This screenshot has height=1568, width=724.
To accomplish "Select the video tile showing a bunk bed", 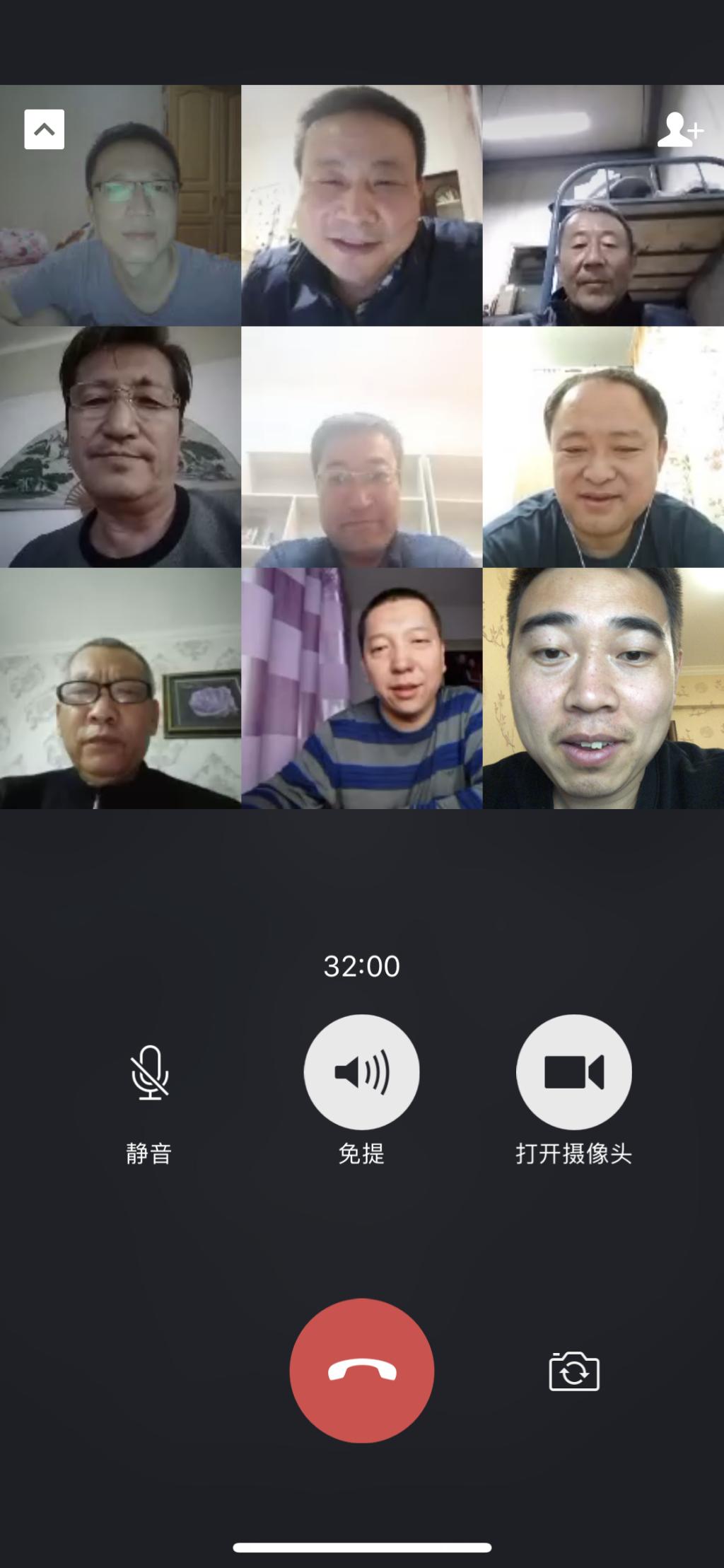I will 603,206.
